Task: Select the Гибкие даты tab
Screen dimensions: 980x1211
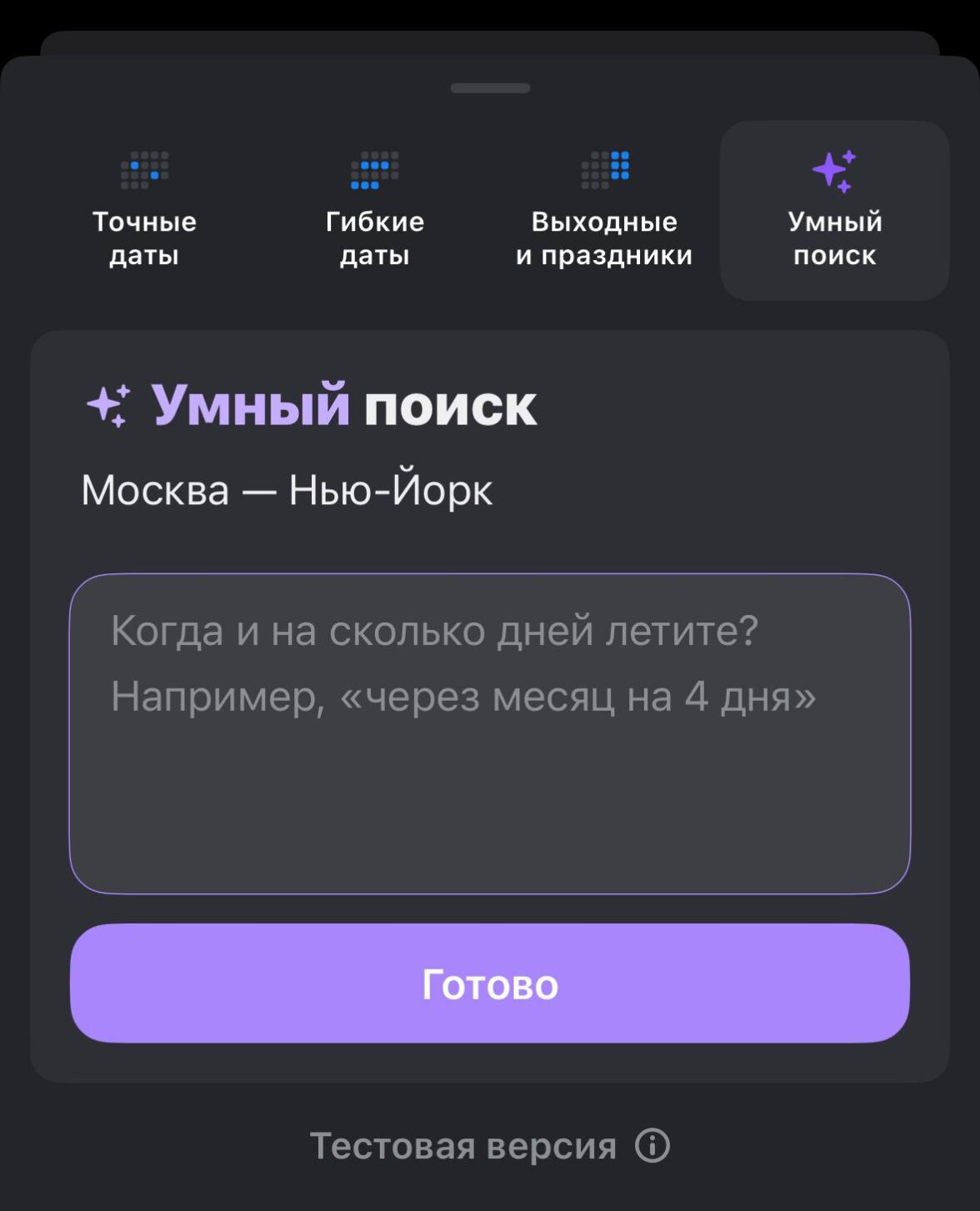Action: [x=374, y=210]
